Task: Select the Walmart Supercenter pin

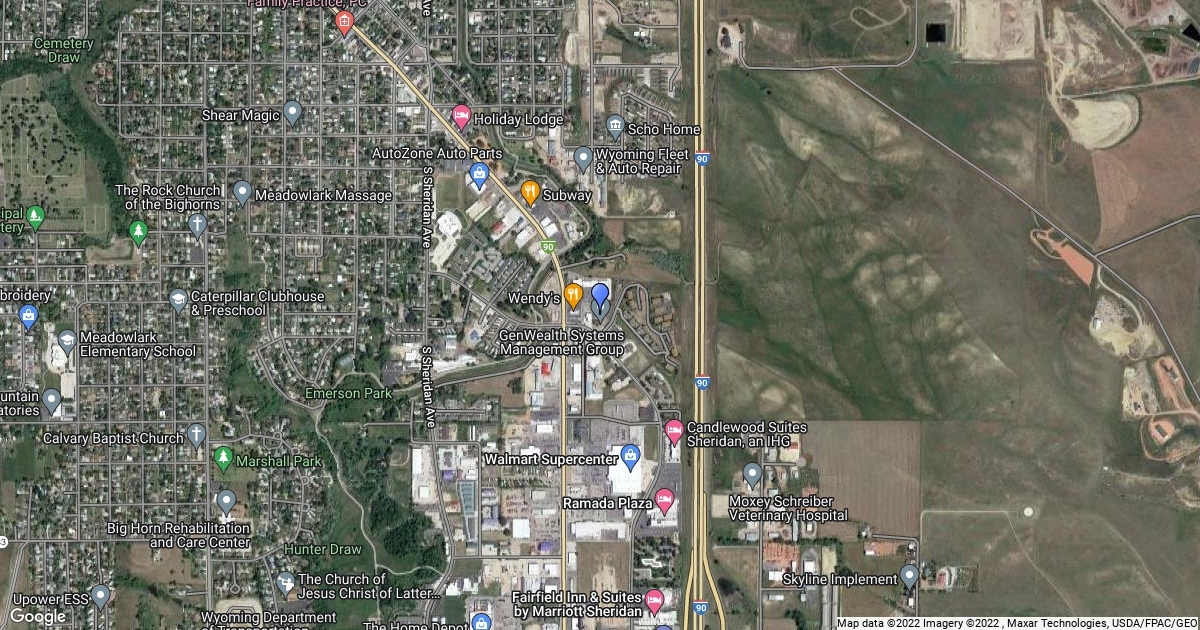Action: click(x=630, y=458)
